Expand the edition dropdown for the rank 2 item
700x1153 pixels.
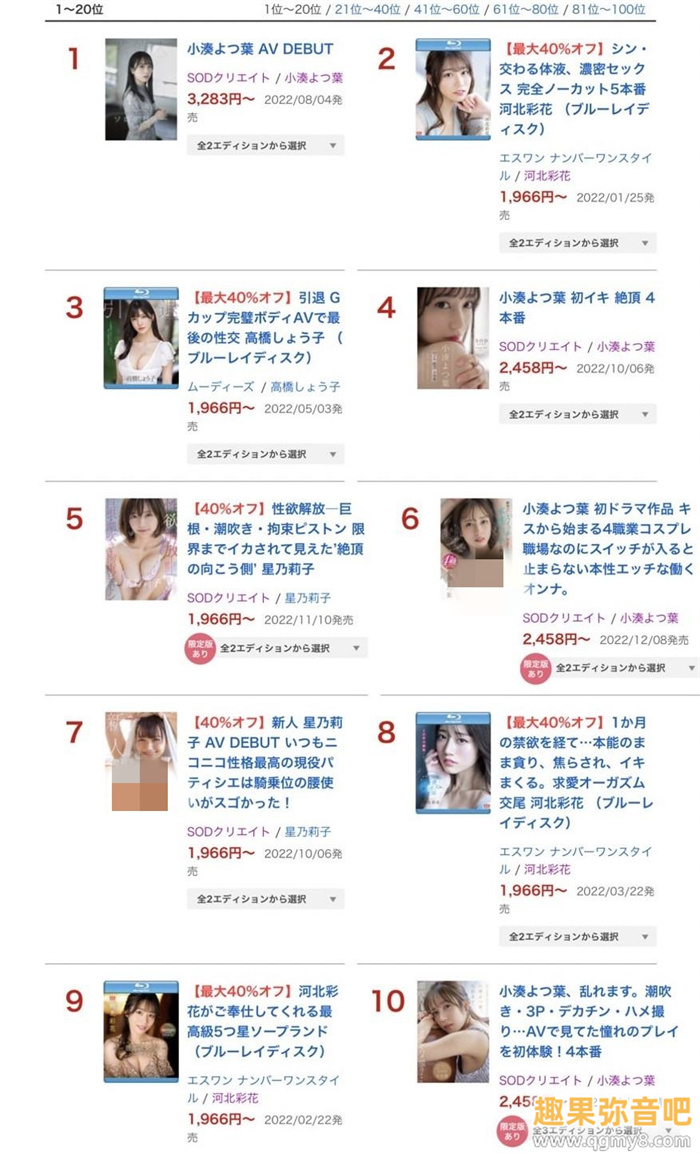tap(578, 243)
